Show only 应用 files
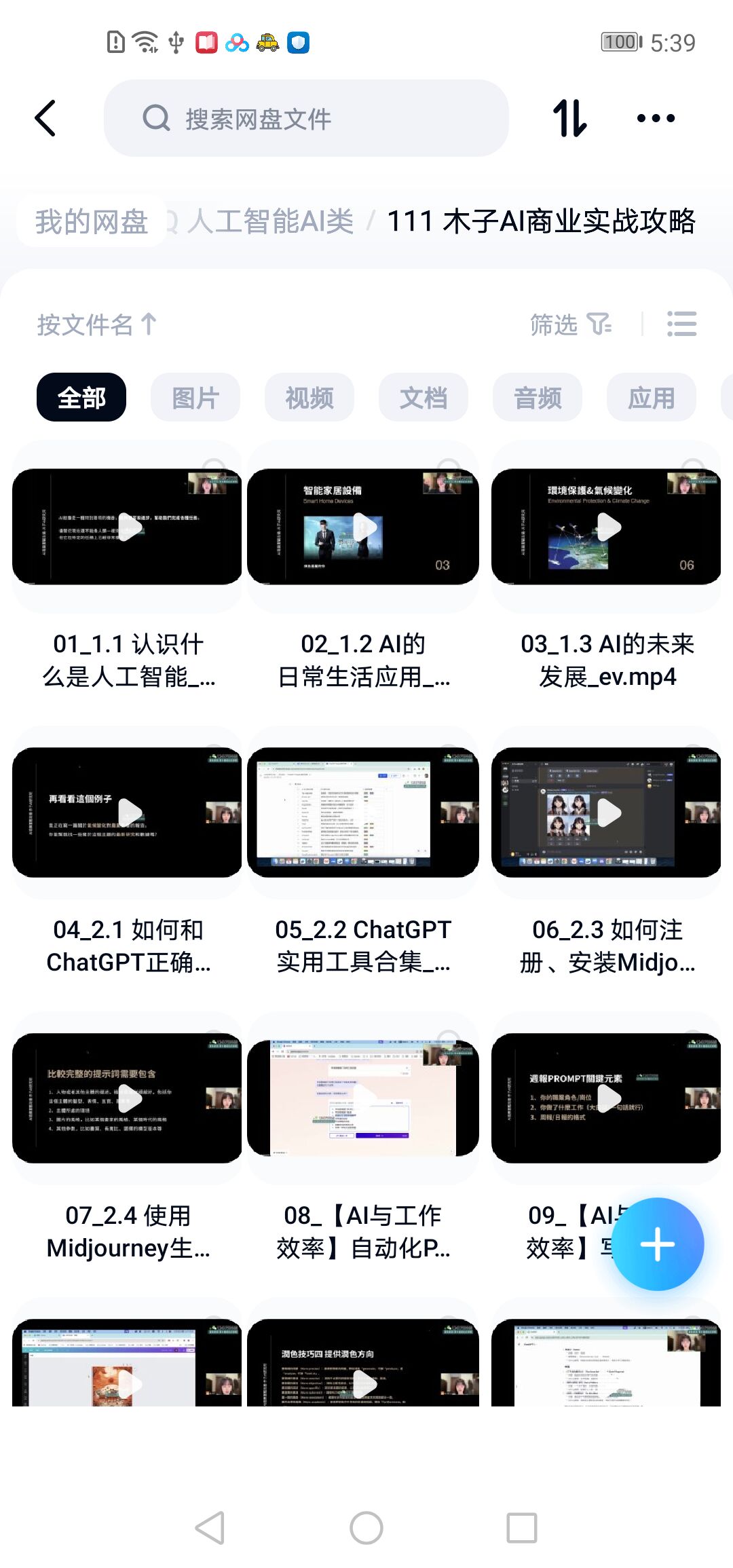Screen dimensions: 733x1568 pyautogui.click(x=652, y=398)
